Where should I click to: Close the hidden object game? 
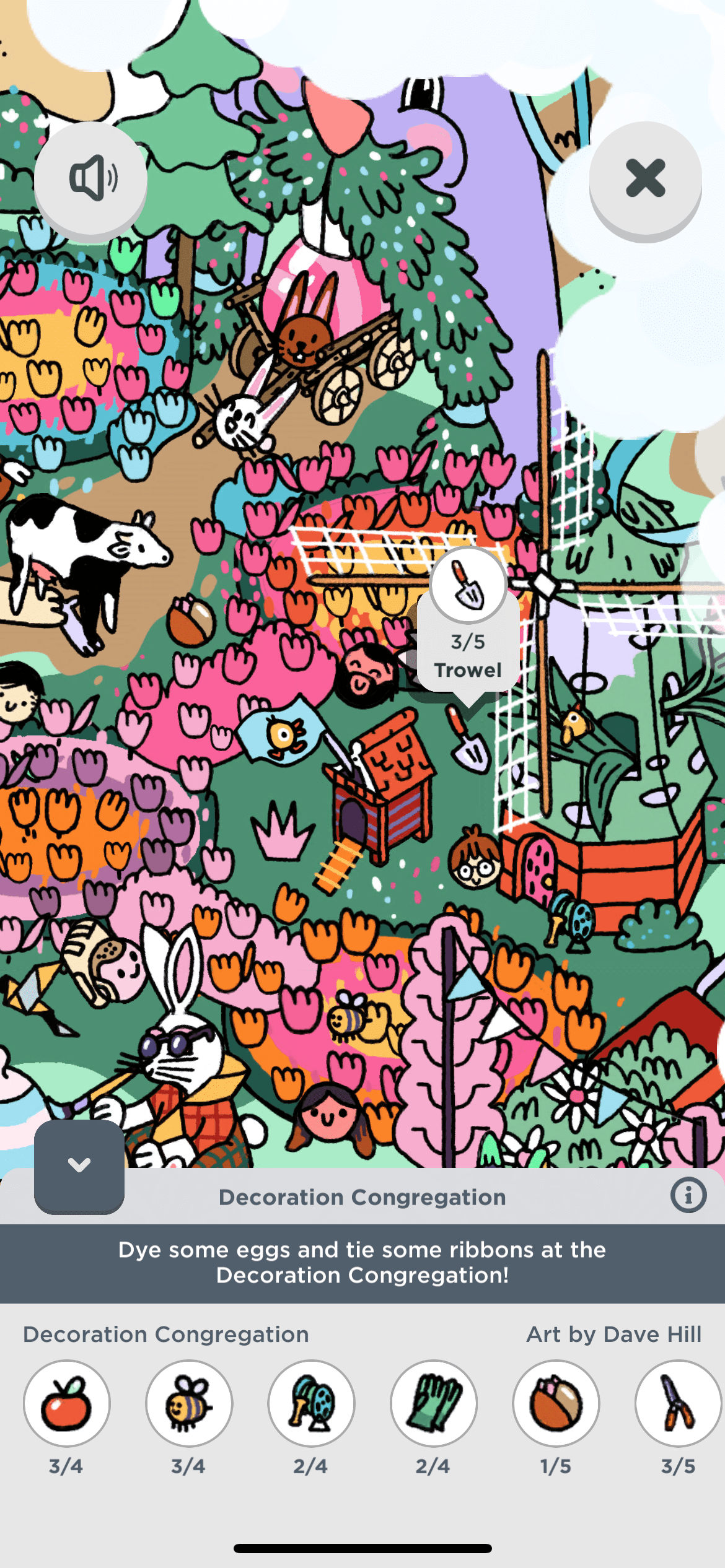645,178
